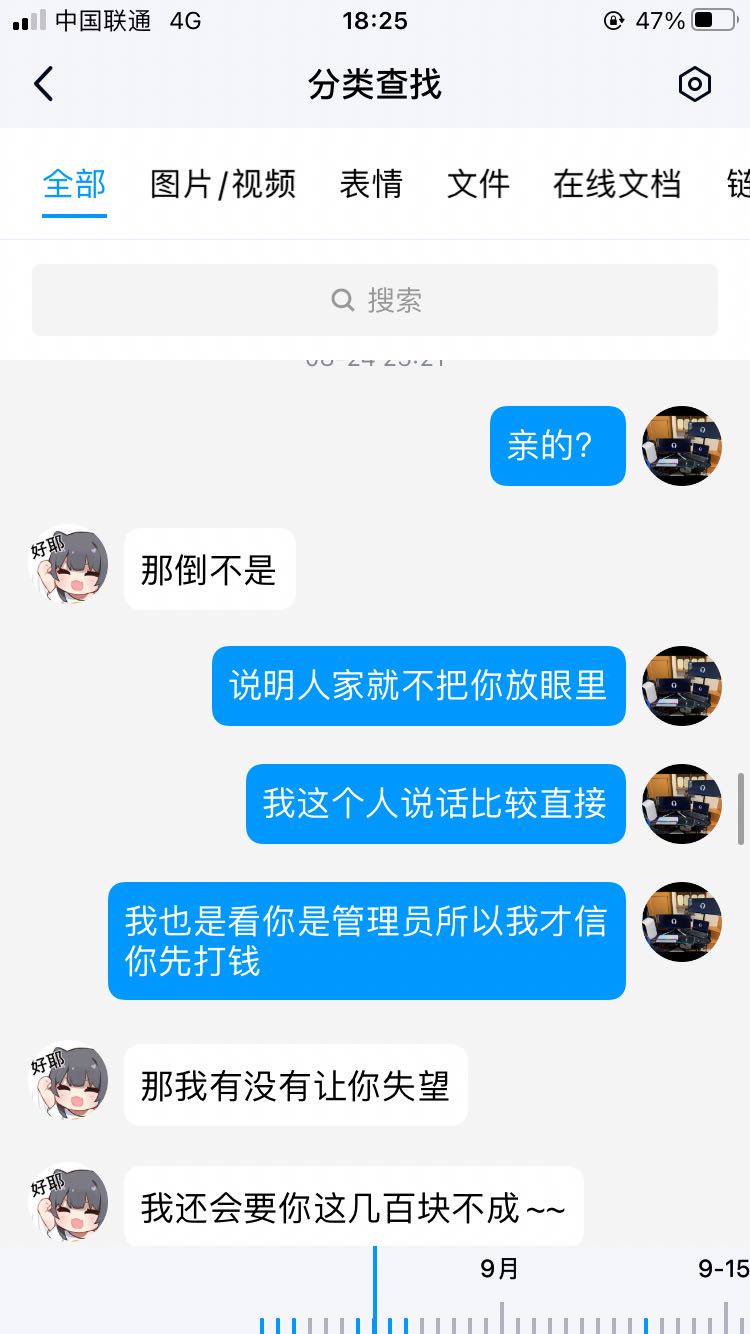
Task: Open the 表情 tab
Action: (x=371, y=184)
